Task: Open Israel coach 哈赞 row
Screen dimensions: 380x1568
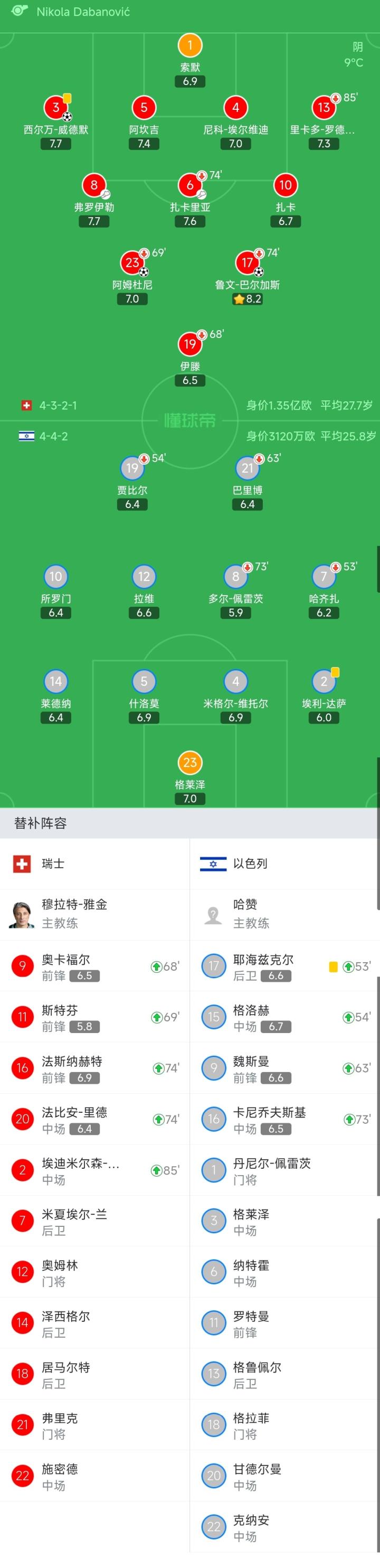Action: click(x=284, y=914)
